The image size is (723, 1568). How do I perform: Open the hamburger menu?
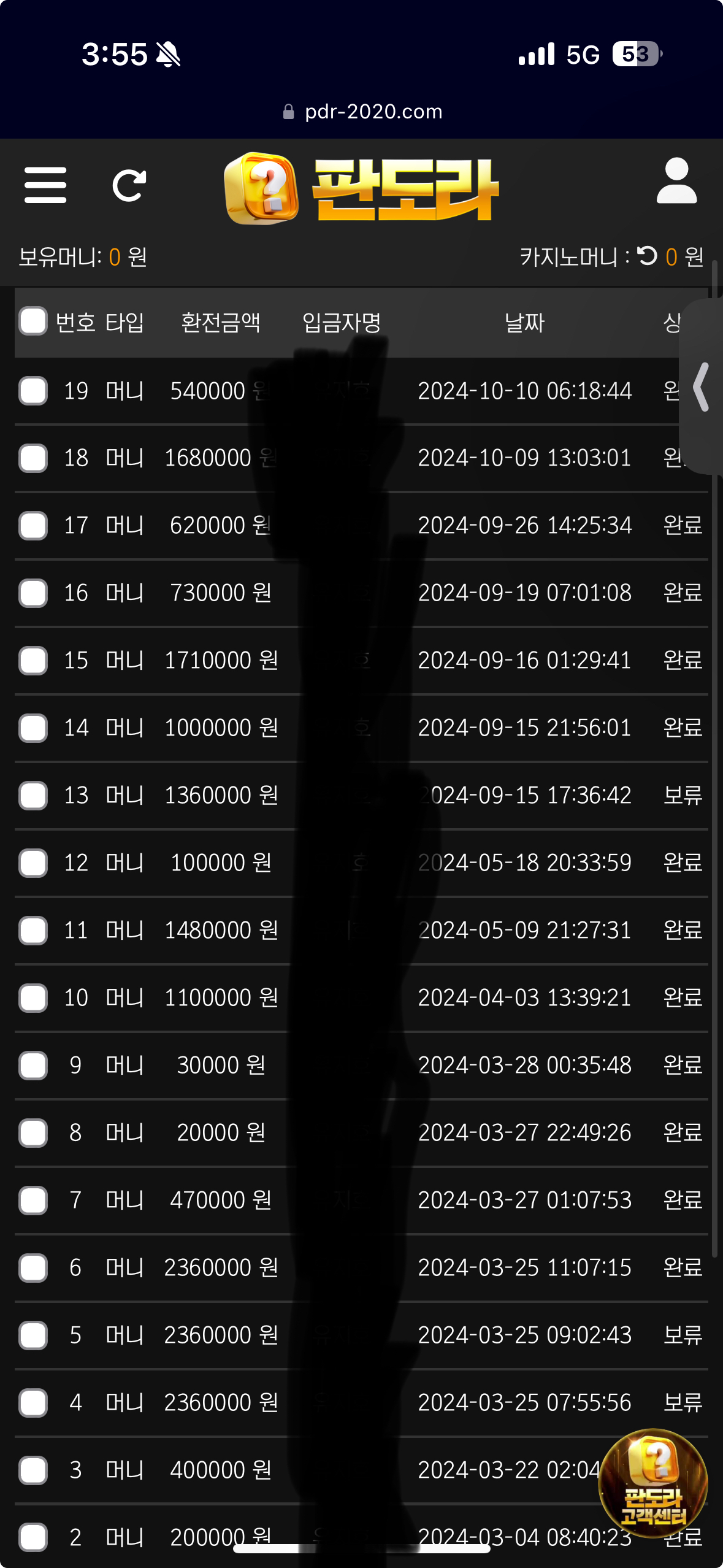[x=45, y=185]
